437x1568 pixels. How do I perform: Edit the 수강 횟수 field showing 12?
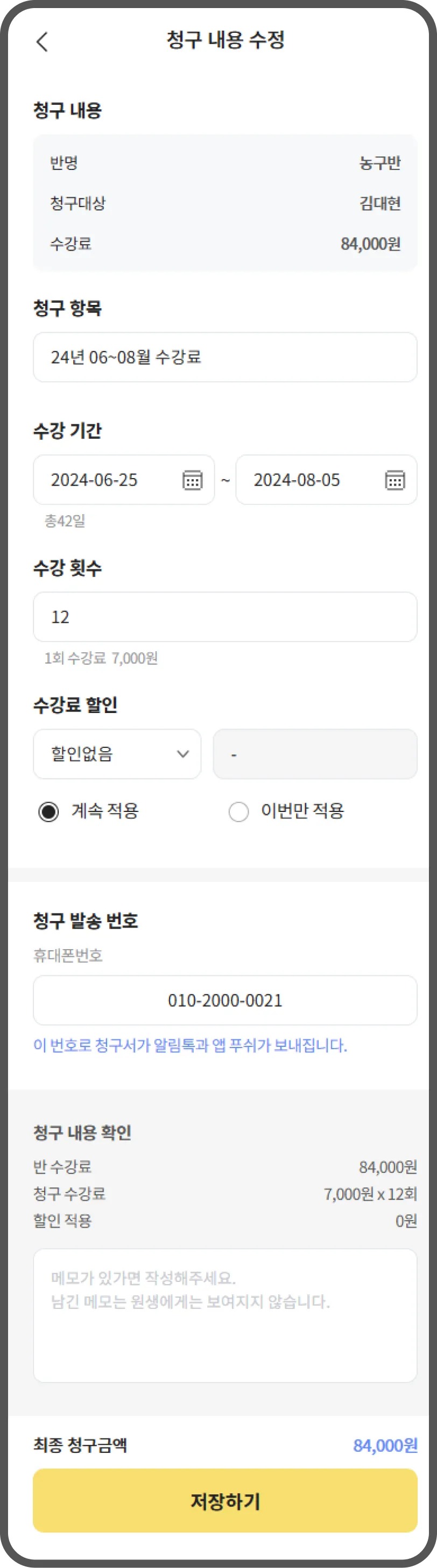tap(224, 617)
